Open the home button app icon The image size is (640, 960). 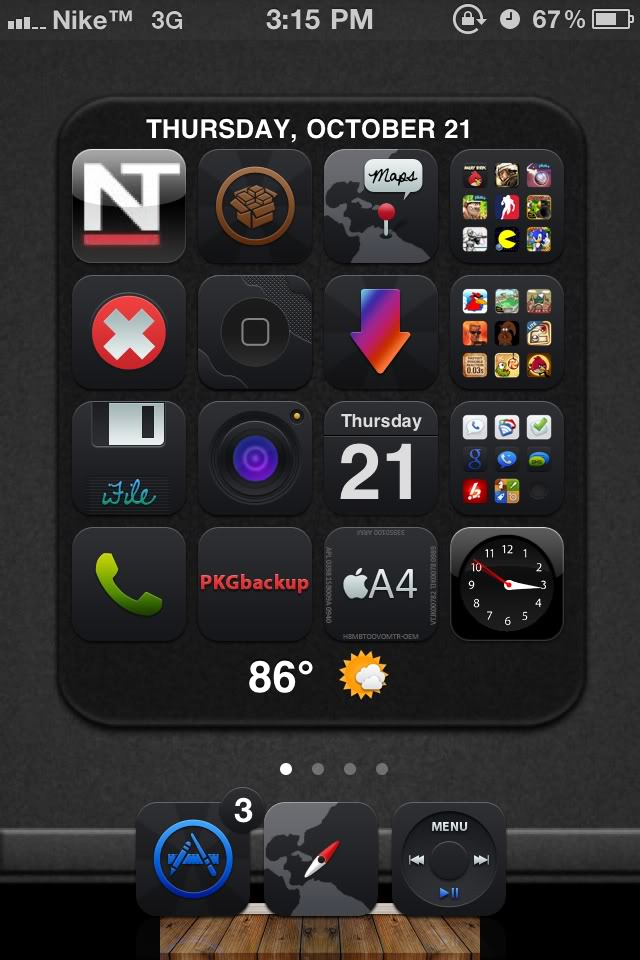[x=255, y=332]
